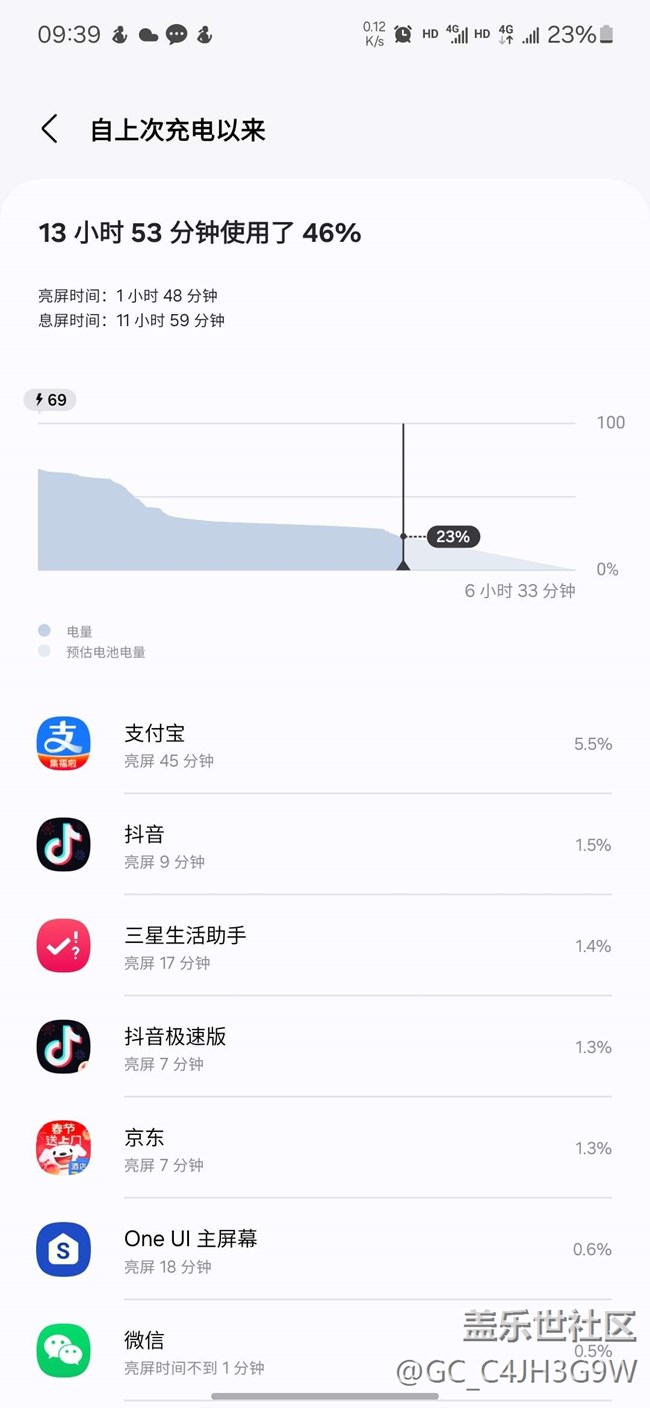View 微信 battery usage details
The height and width of the screenshot is (1408, 650).
pos(324,1351)
